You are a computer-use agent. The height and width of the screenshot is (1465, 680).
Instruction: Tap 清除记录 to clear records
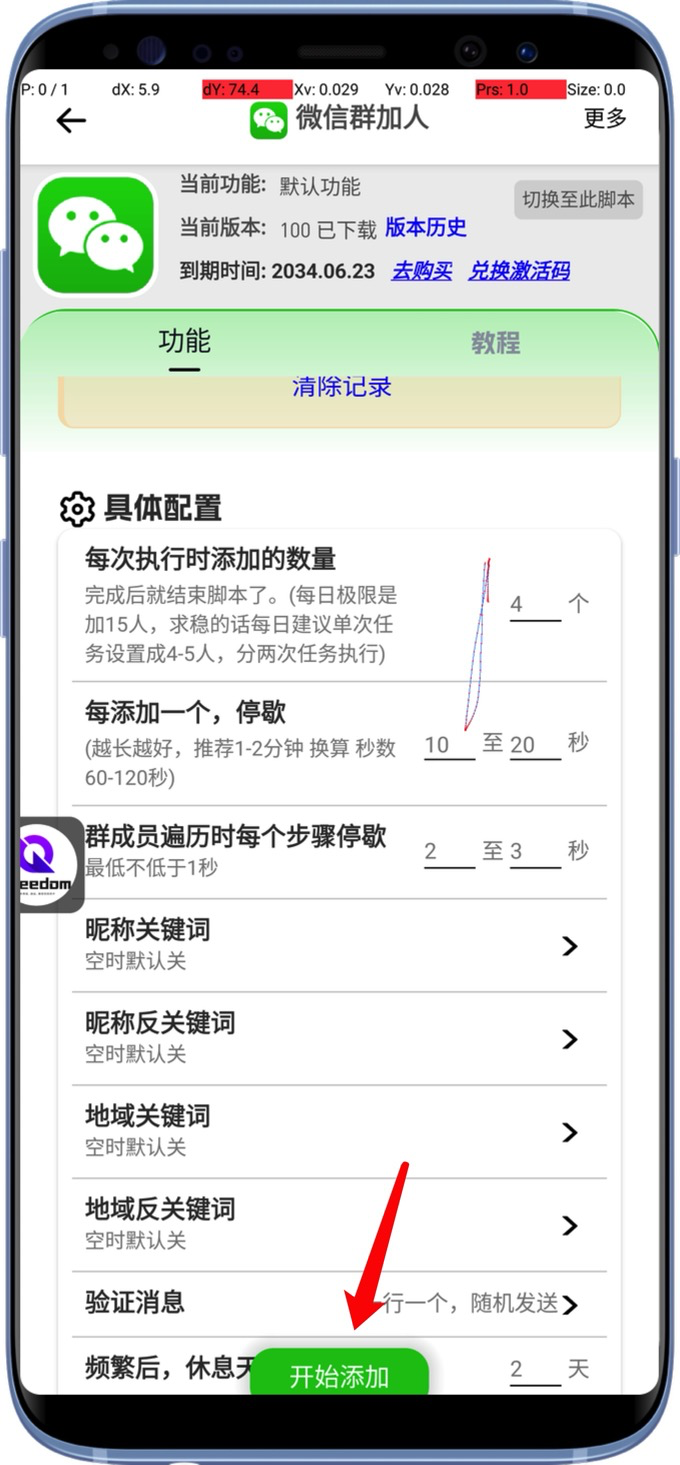(x=341, y=388)
